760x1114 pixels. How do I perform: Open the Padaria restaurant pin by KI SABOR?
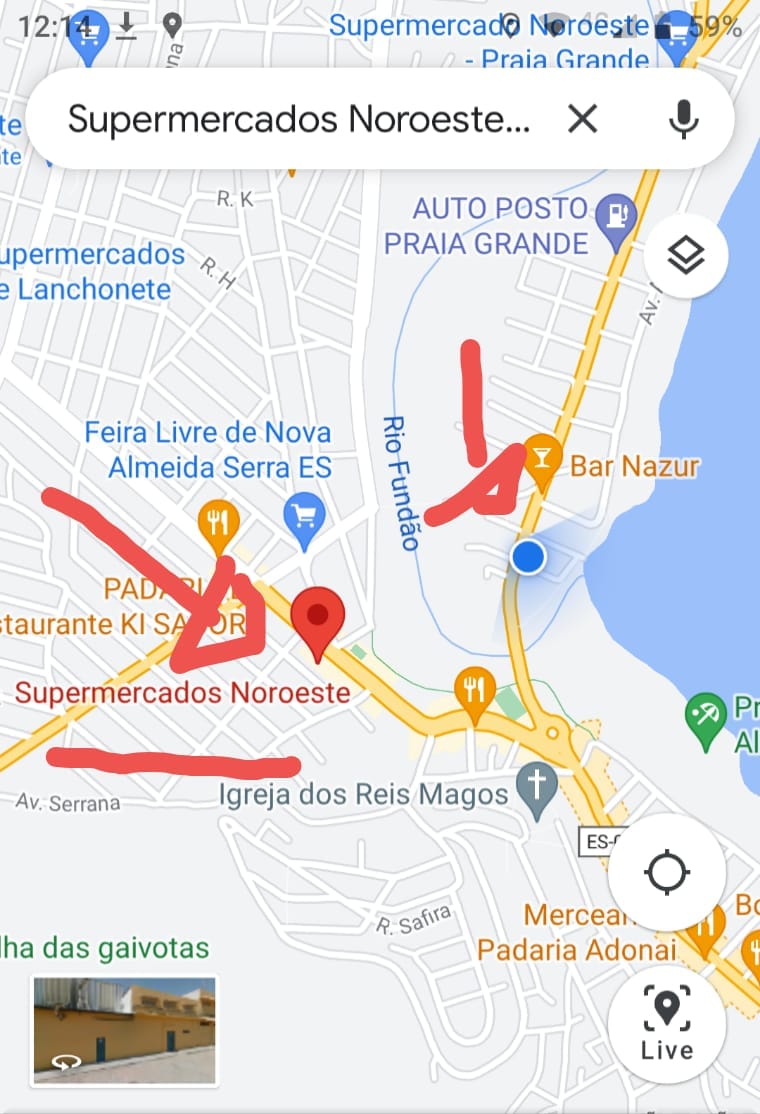217,523
